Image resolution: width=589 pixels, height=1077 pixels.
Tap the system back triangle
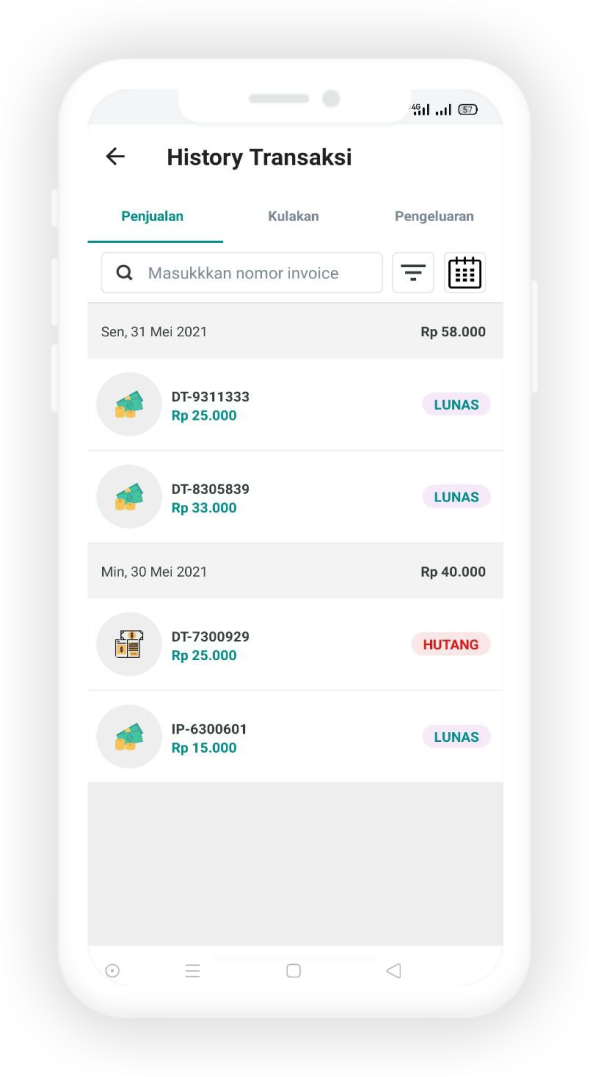pos(393,971)
